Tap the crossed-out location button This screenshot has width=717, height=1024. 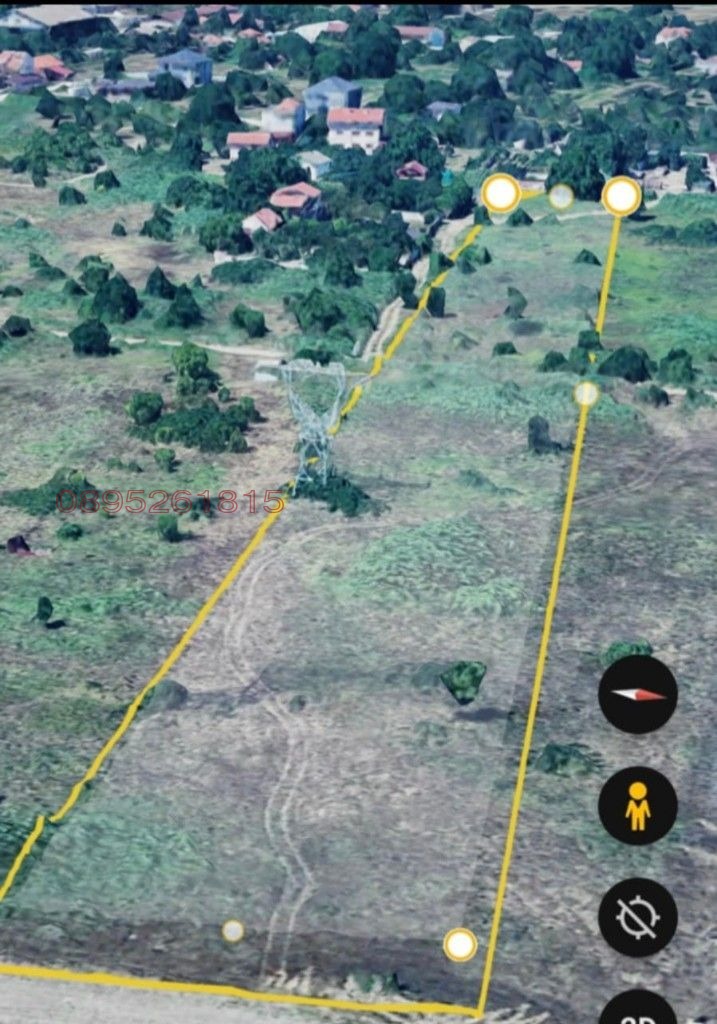point(638,917)
